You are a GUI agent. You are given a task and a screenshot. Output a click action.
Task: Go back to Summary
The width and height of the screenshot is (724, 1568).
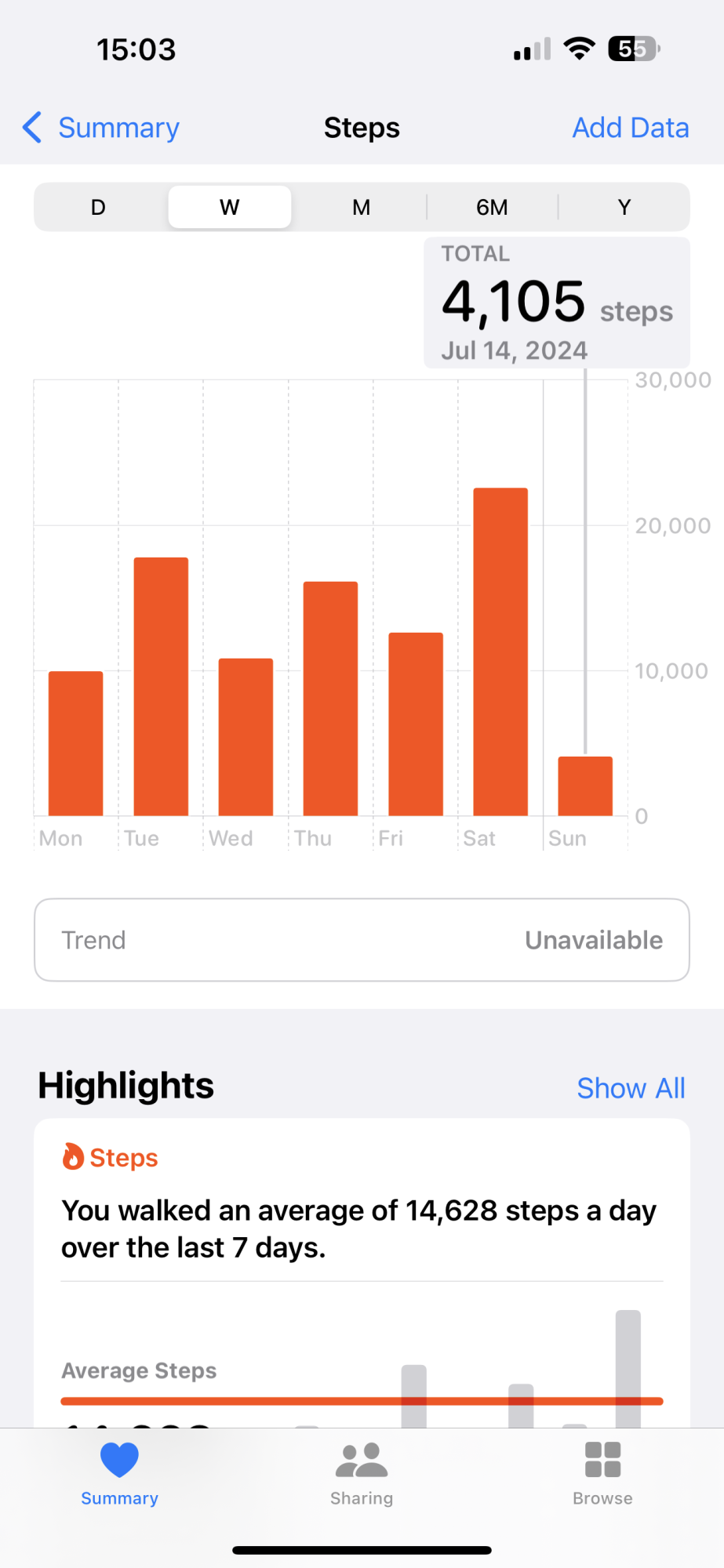click(102, 128)
